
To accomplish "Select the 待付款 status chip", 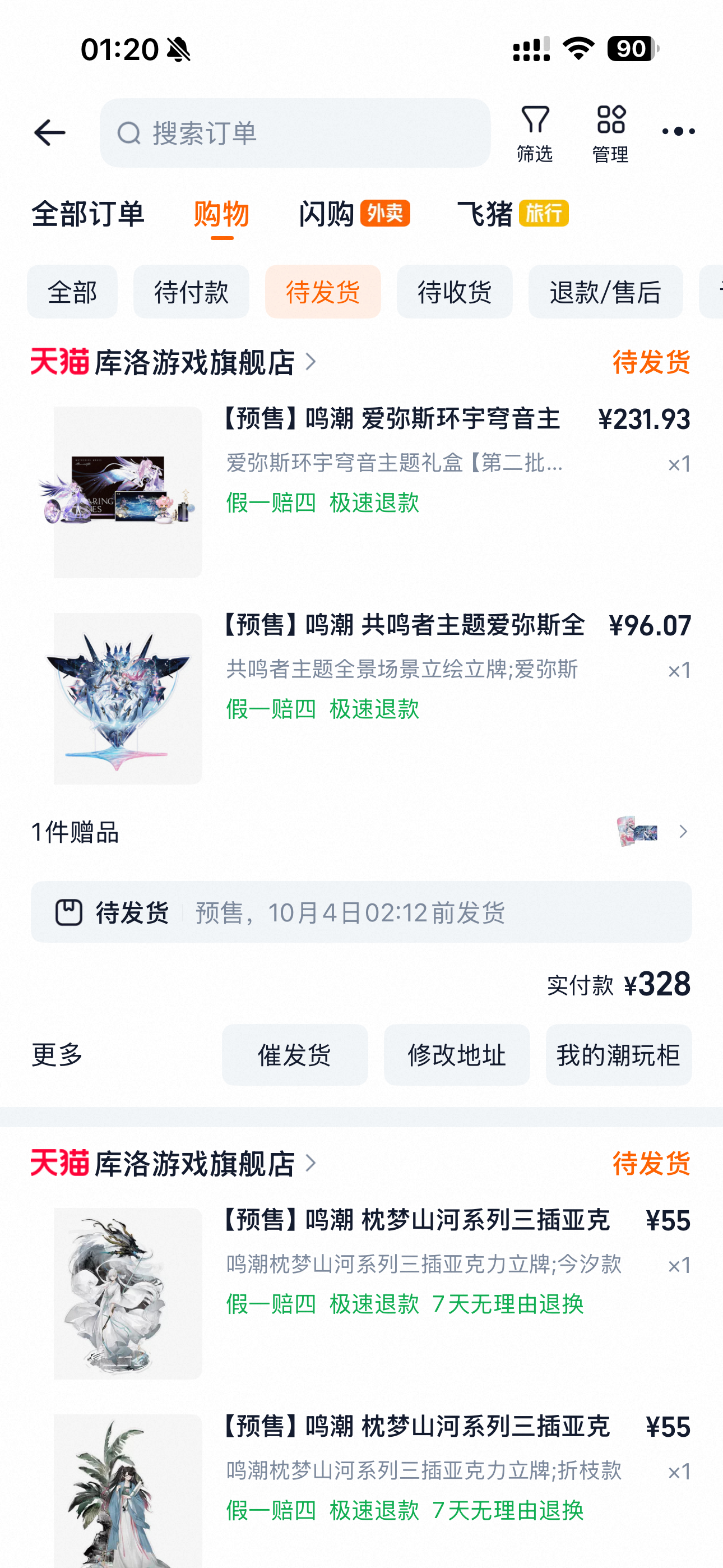I will [x=191, y=292].
